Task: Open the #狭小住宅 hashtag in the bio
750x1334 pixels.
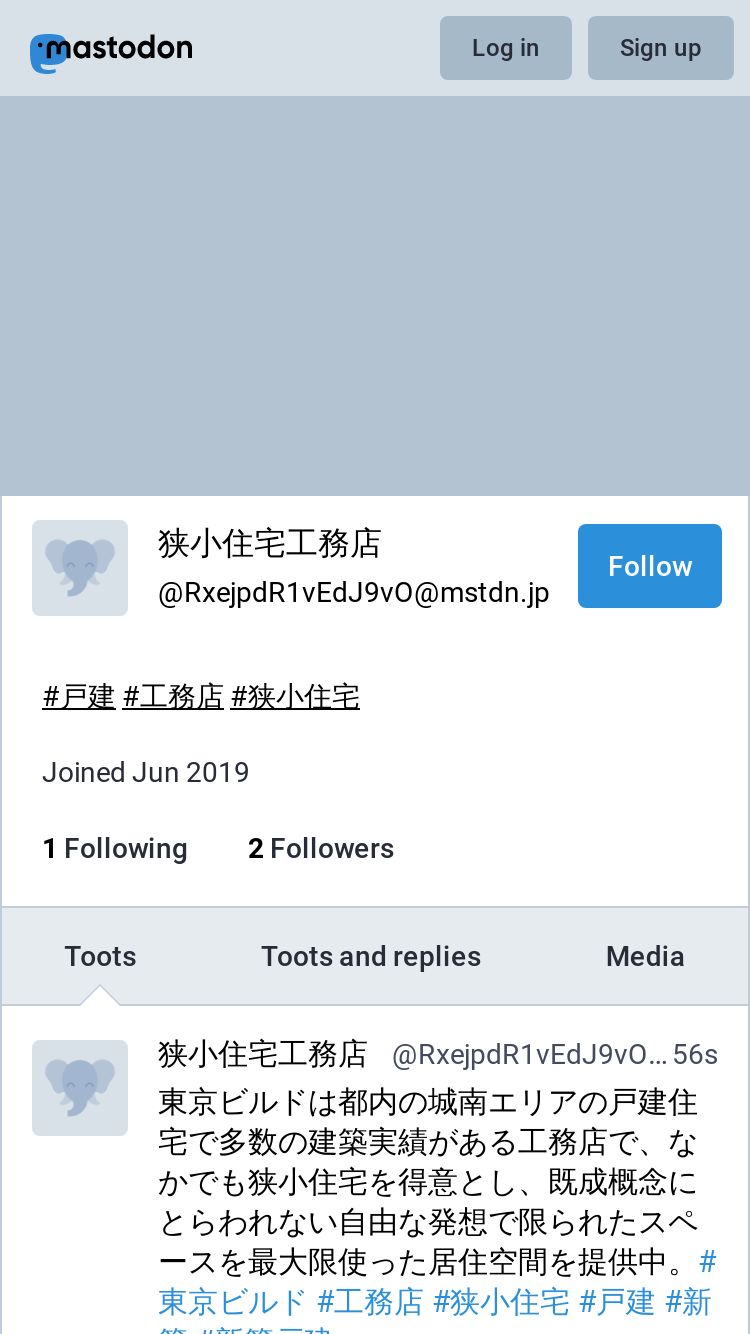Action: (x=295, y=697)
